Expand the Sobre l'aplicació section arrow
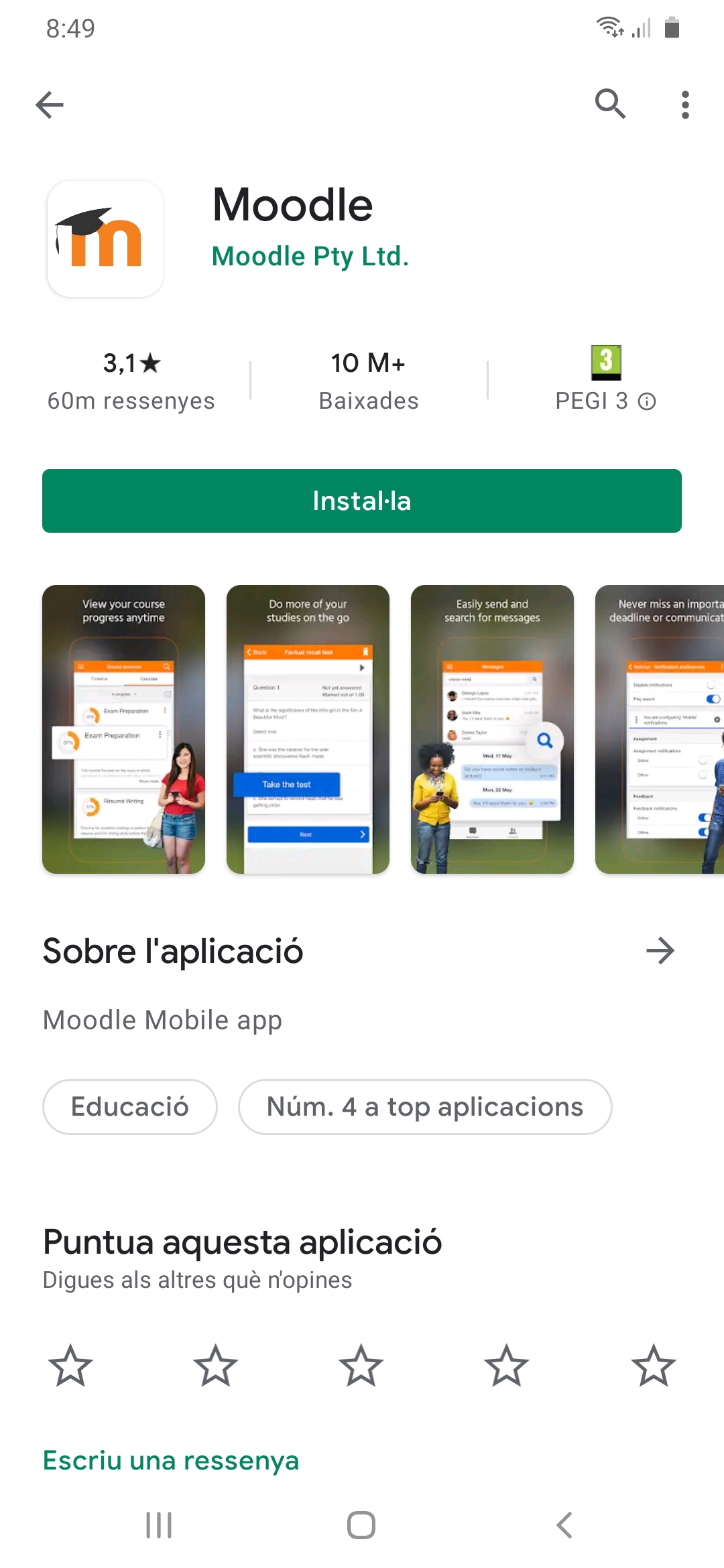Image resolution: width=724 pixels, height=1568 pixels. [660, 951]
